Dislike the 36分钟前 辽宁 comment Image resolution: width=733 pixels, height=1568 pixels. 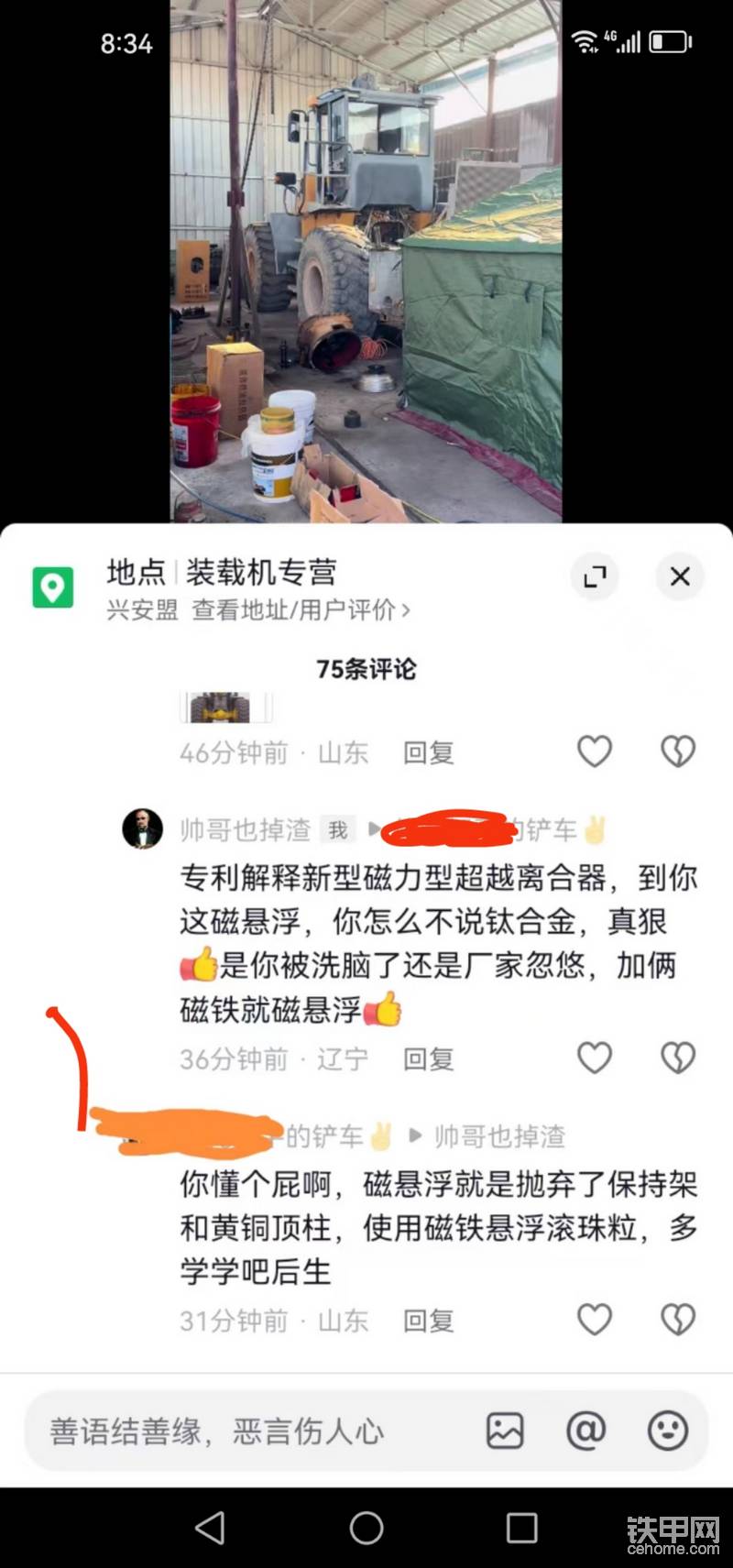678,1058
